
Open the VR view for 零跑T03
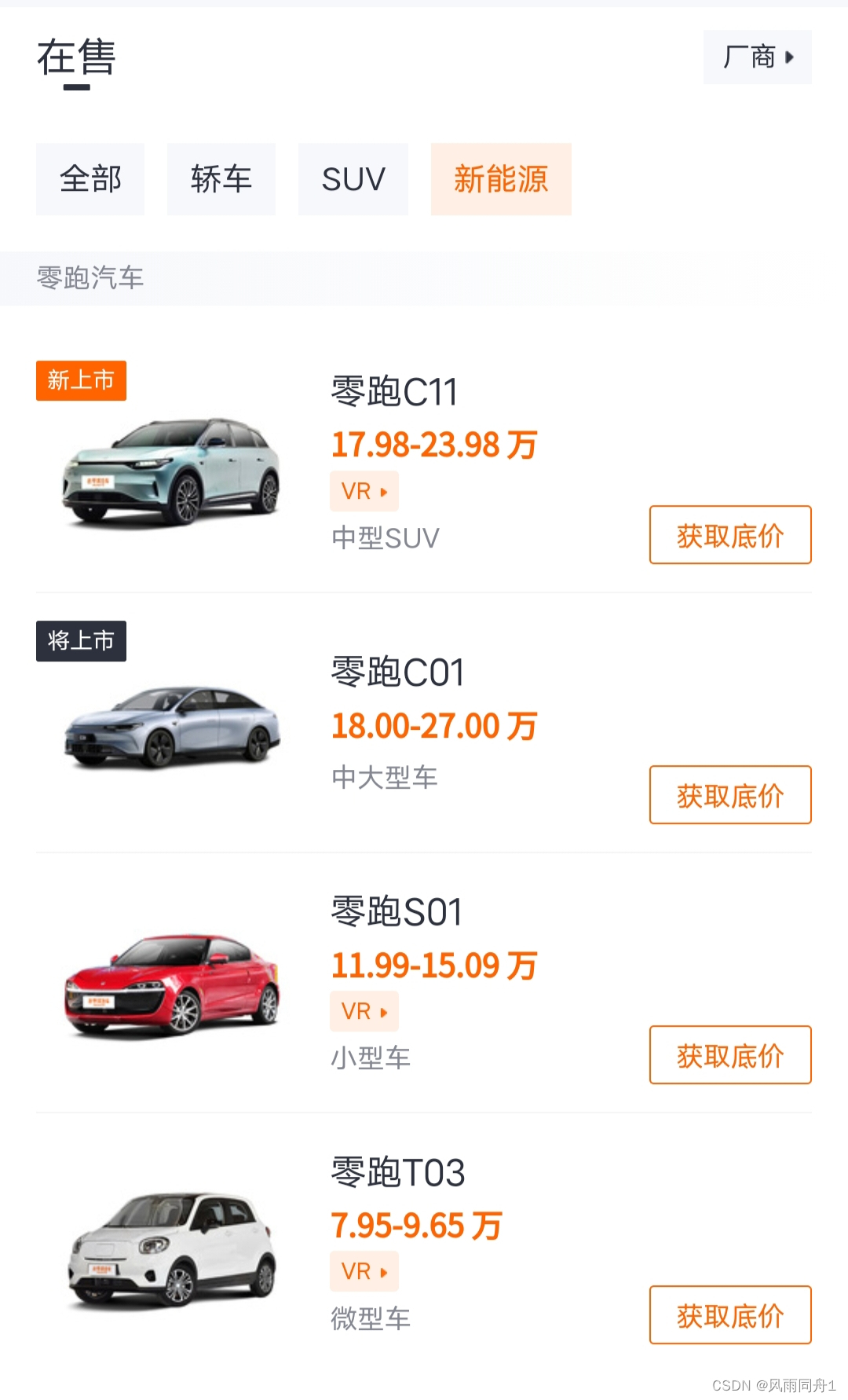pyautogui.click(x=364, y=1270)
